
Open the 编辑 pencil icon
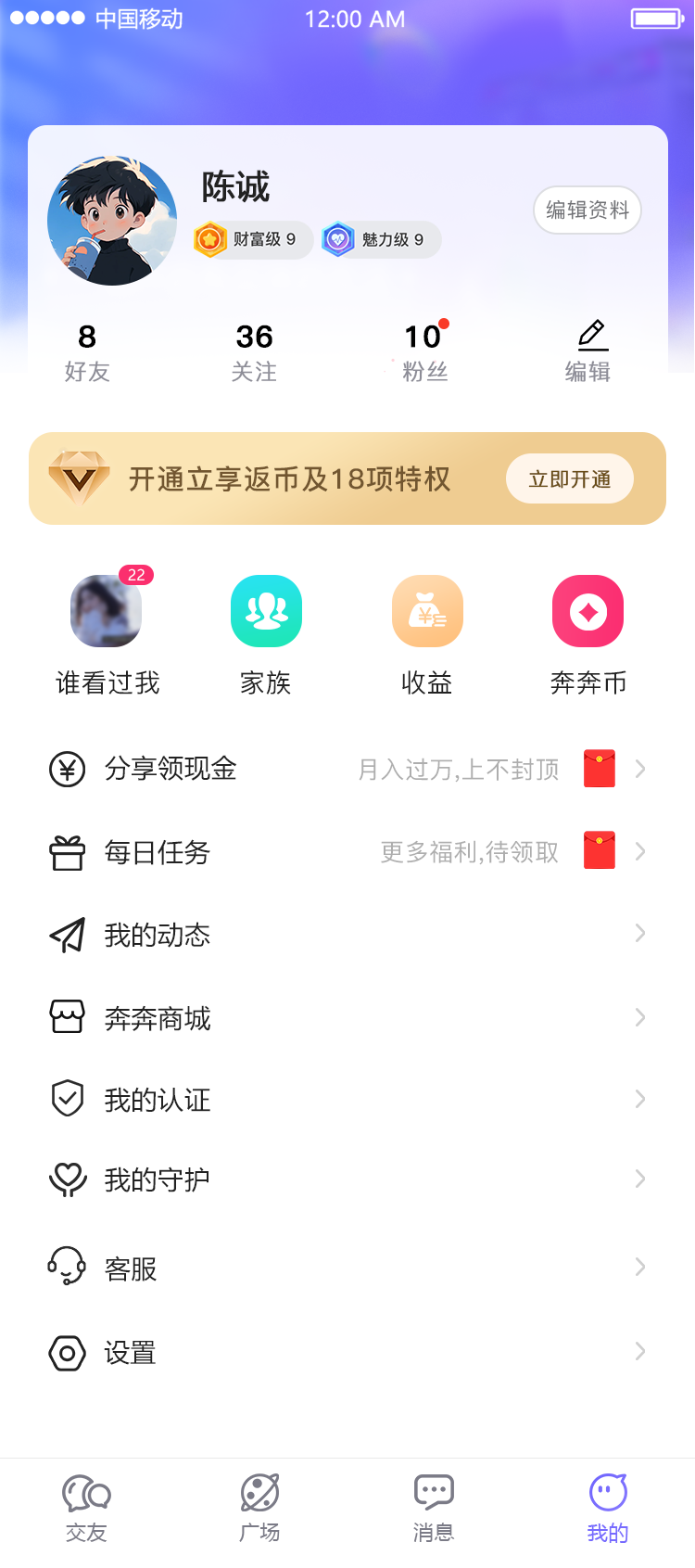coord(588,350)
